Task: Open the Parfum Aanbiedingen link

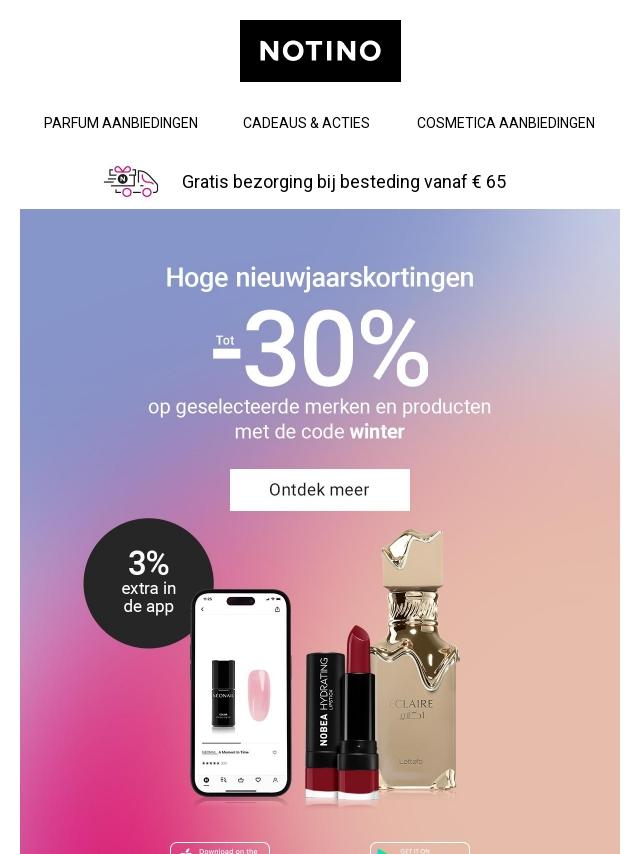Action: pyautogui.click(x=121, y=123)
